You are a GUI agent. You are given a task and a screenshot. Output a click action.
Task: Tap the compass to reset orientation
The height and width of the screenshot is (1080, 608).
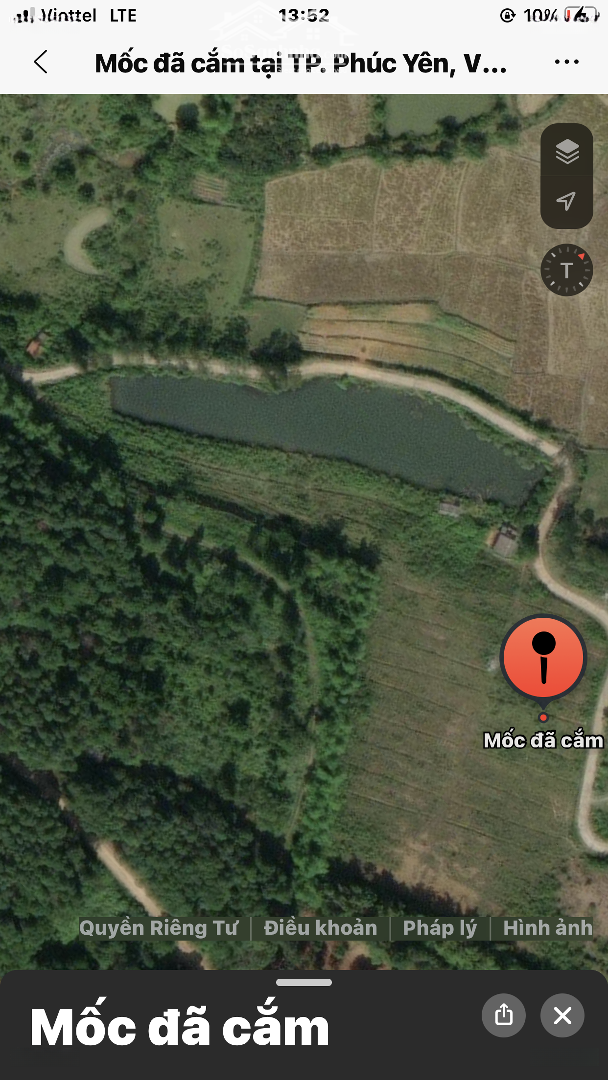pos(567,270)
